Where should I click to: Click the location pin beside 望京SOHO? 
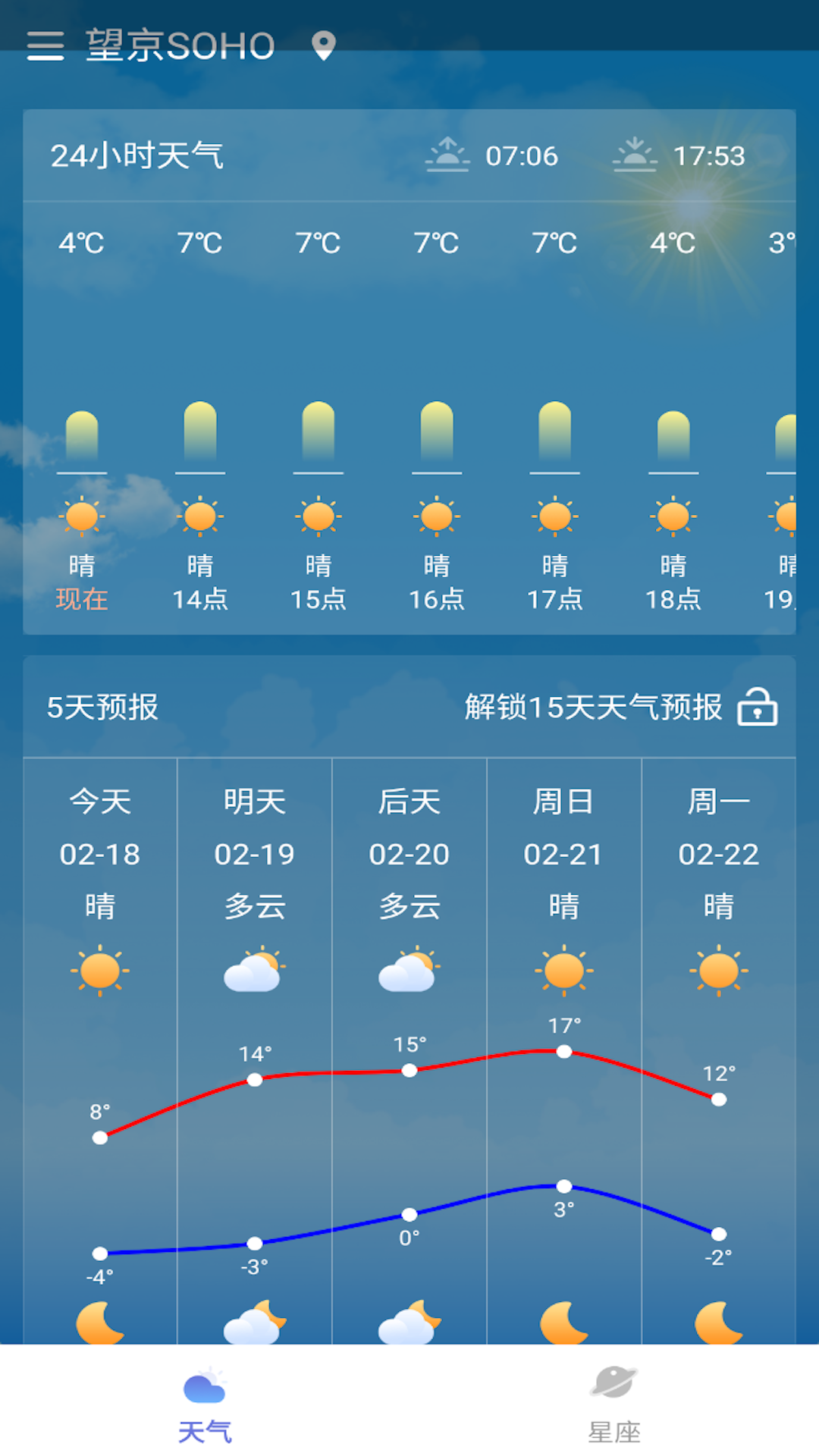322,47
